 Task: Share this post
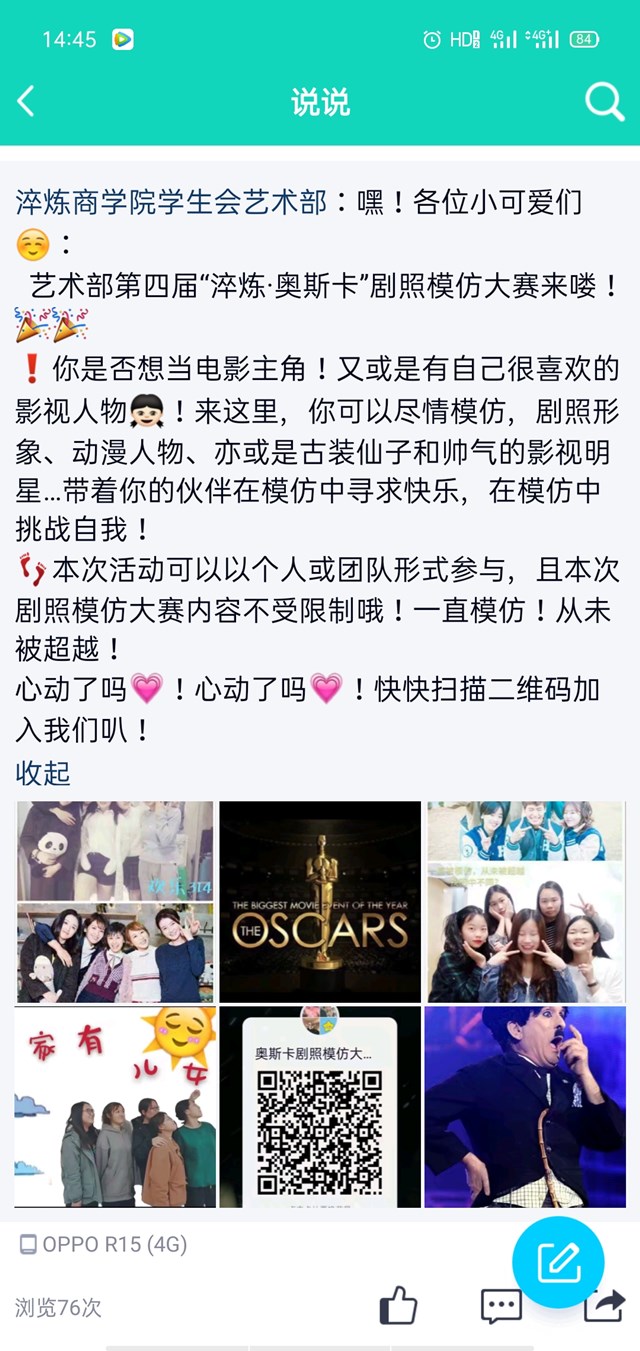pos(603,1306)
